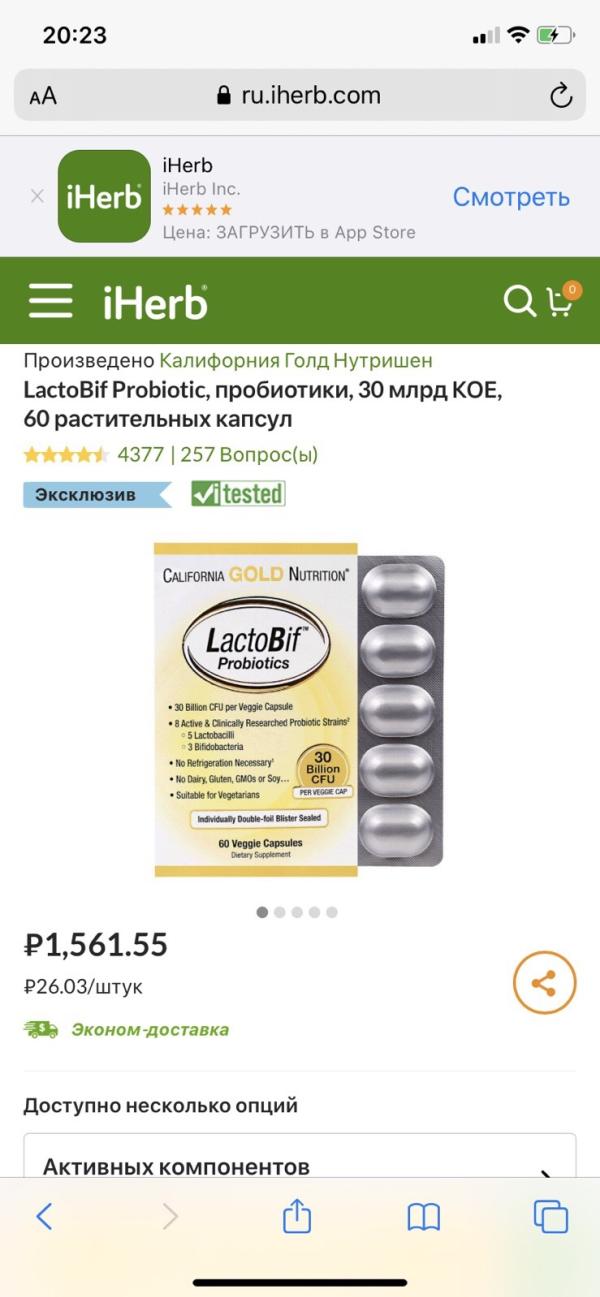The width and height of the screenshot is (600, 1297).
Task: Expand the Активных компонентов option
Action: pyautogui.click(x=300, y=1166)
